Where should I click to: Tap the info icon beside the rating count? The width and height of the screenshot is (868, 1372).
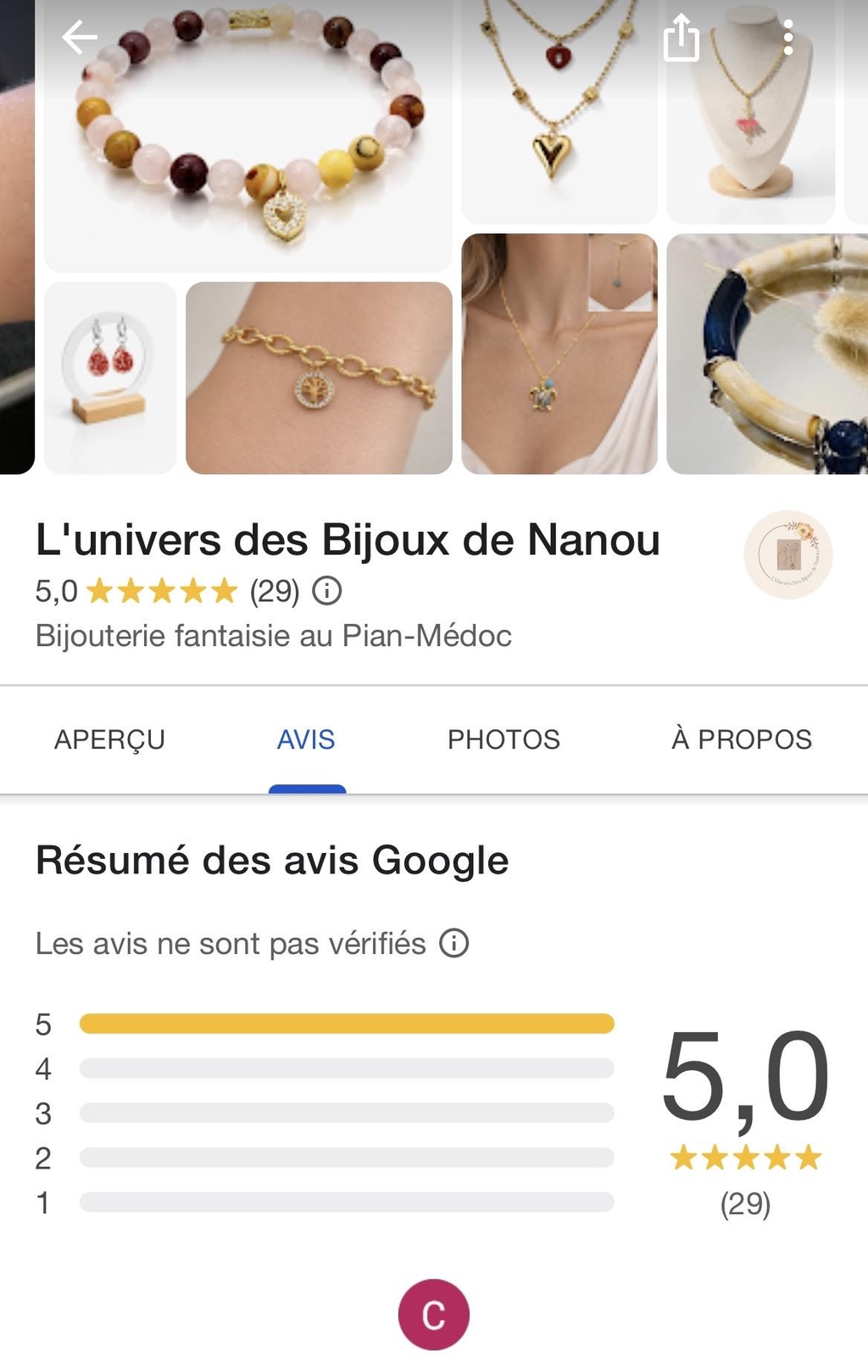pyautogui.click(x=327, y=590)
